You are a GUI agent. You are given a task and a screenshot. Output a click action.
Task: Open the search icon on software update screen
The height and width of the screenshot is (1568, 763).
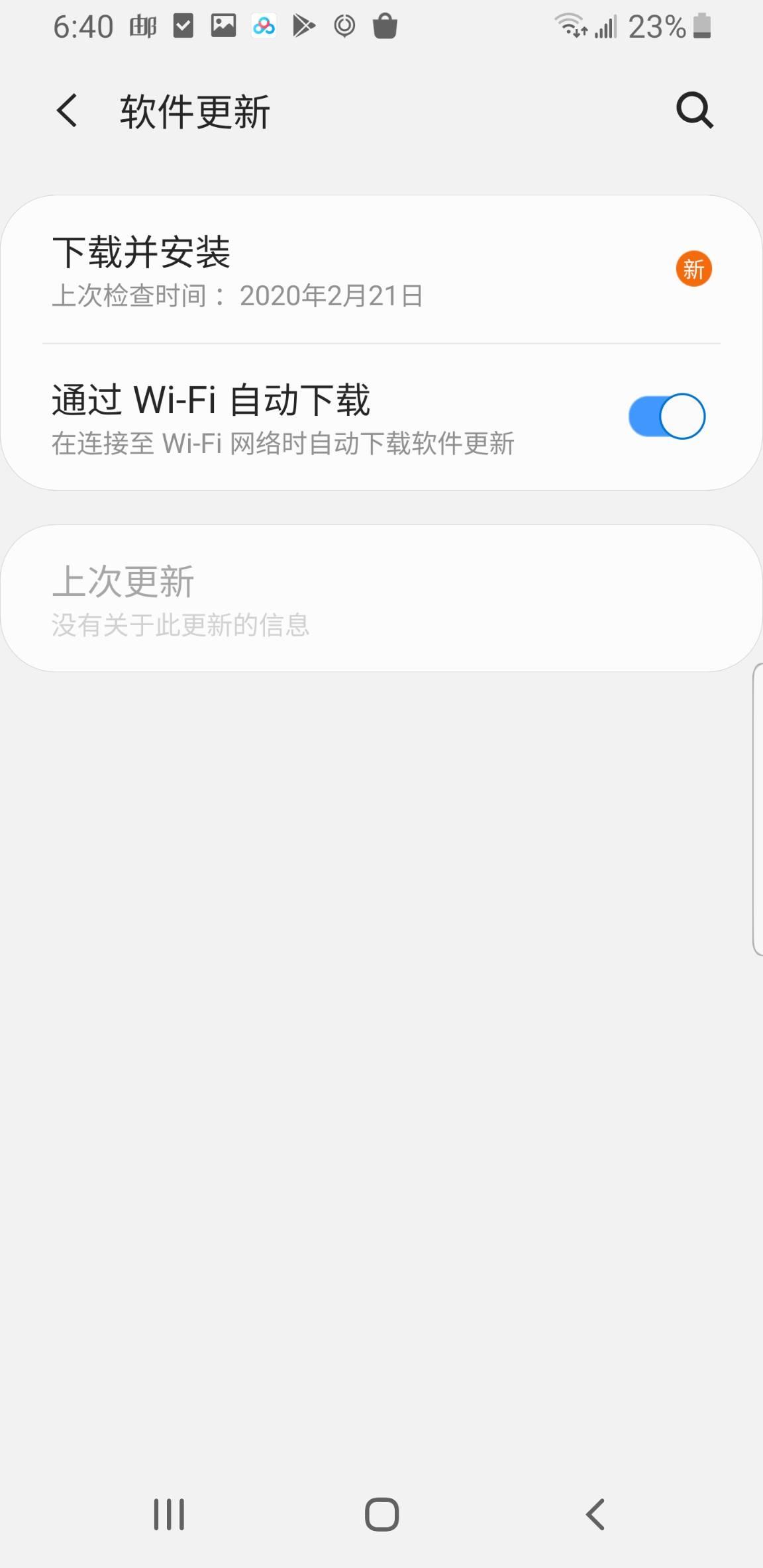point(693,110)
